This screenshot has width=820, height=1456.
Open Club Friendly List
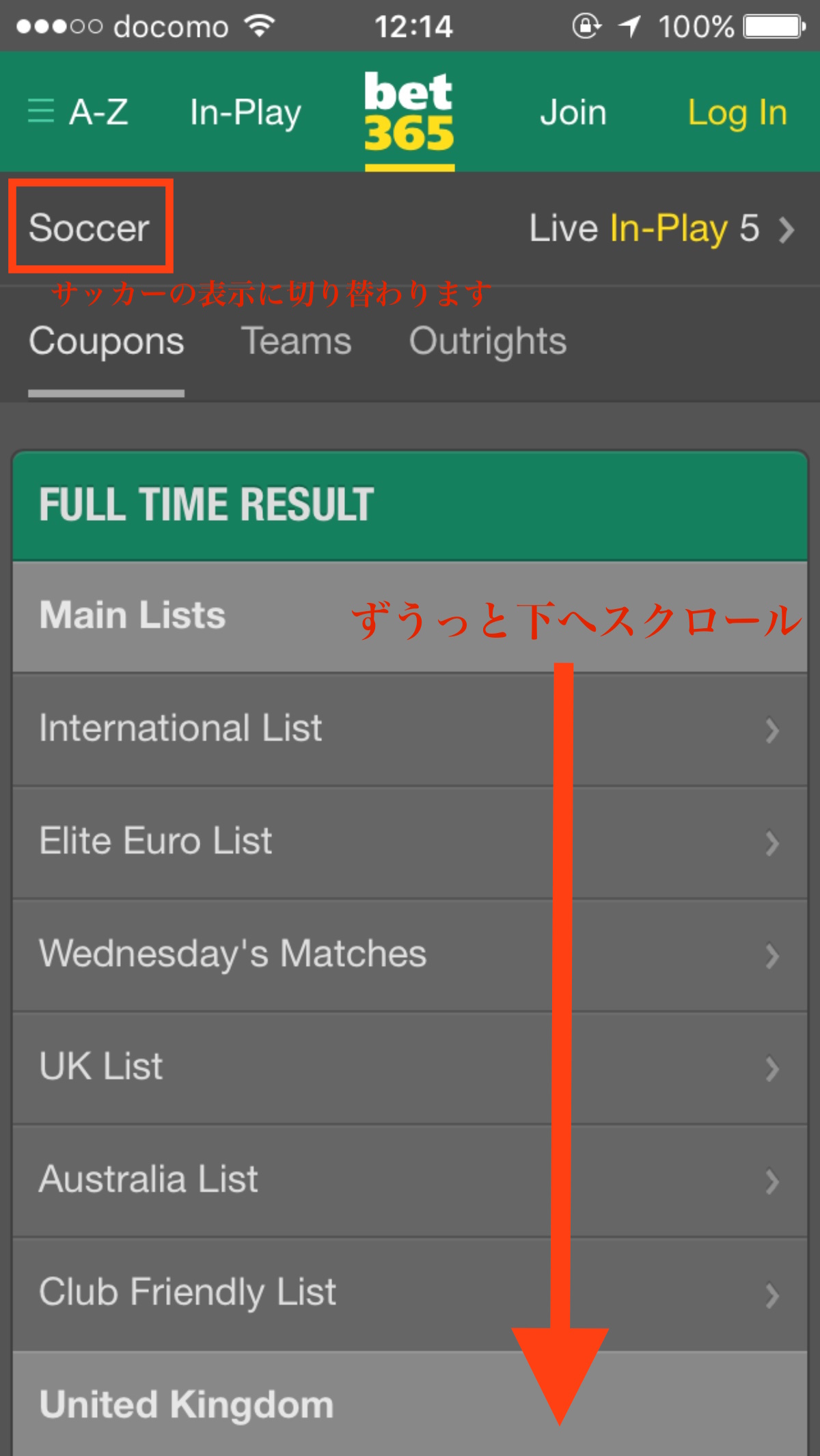point(273,1293)
